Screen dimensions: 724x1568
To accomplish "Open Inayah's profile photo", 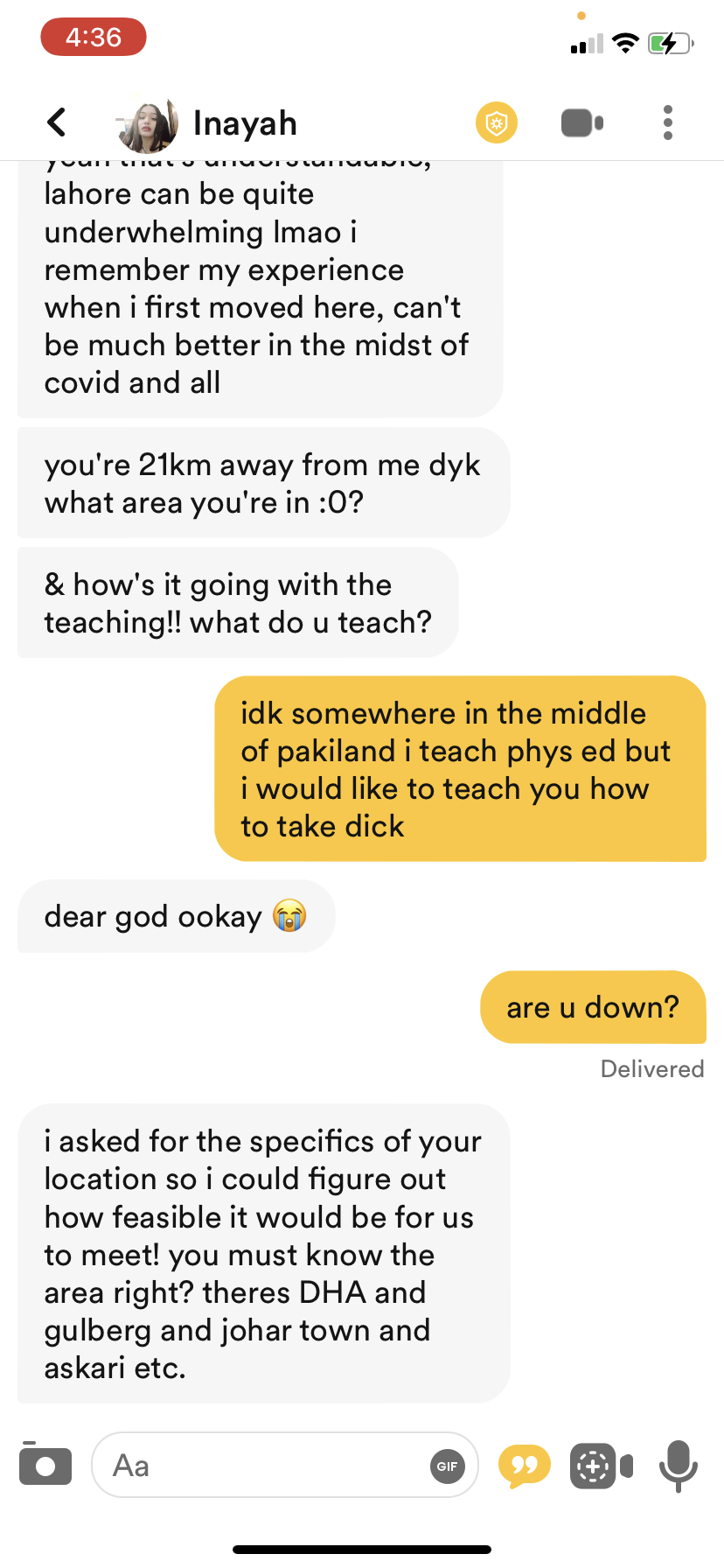I will click(x=147, y=124).
